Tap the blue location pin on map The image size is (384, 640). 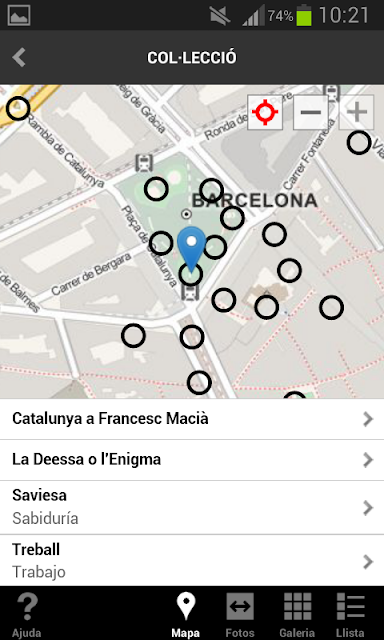[x=191, y=249]
